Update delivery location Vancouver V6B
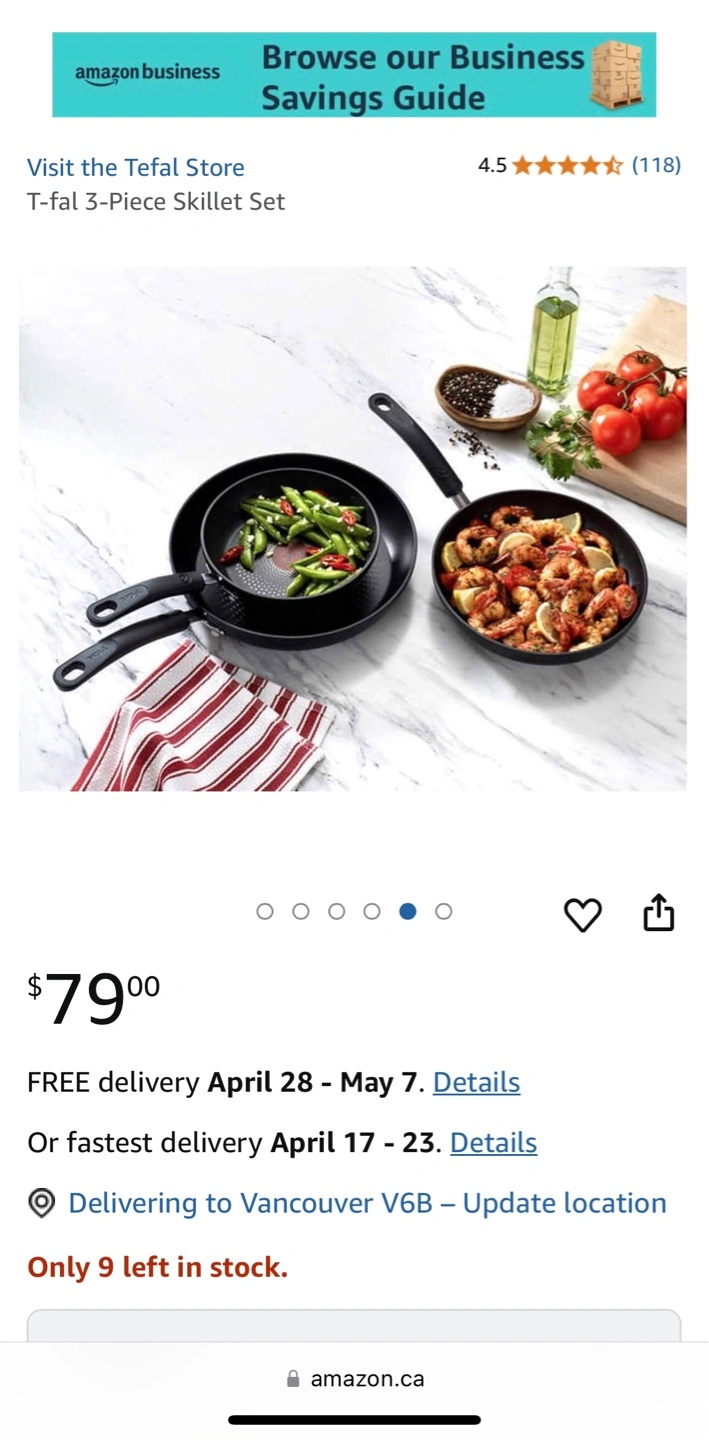Image resolution: width=709 pixels, height=1440 pixels. click(366, 1203)
